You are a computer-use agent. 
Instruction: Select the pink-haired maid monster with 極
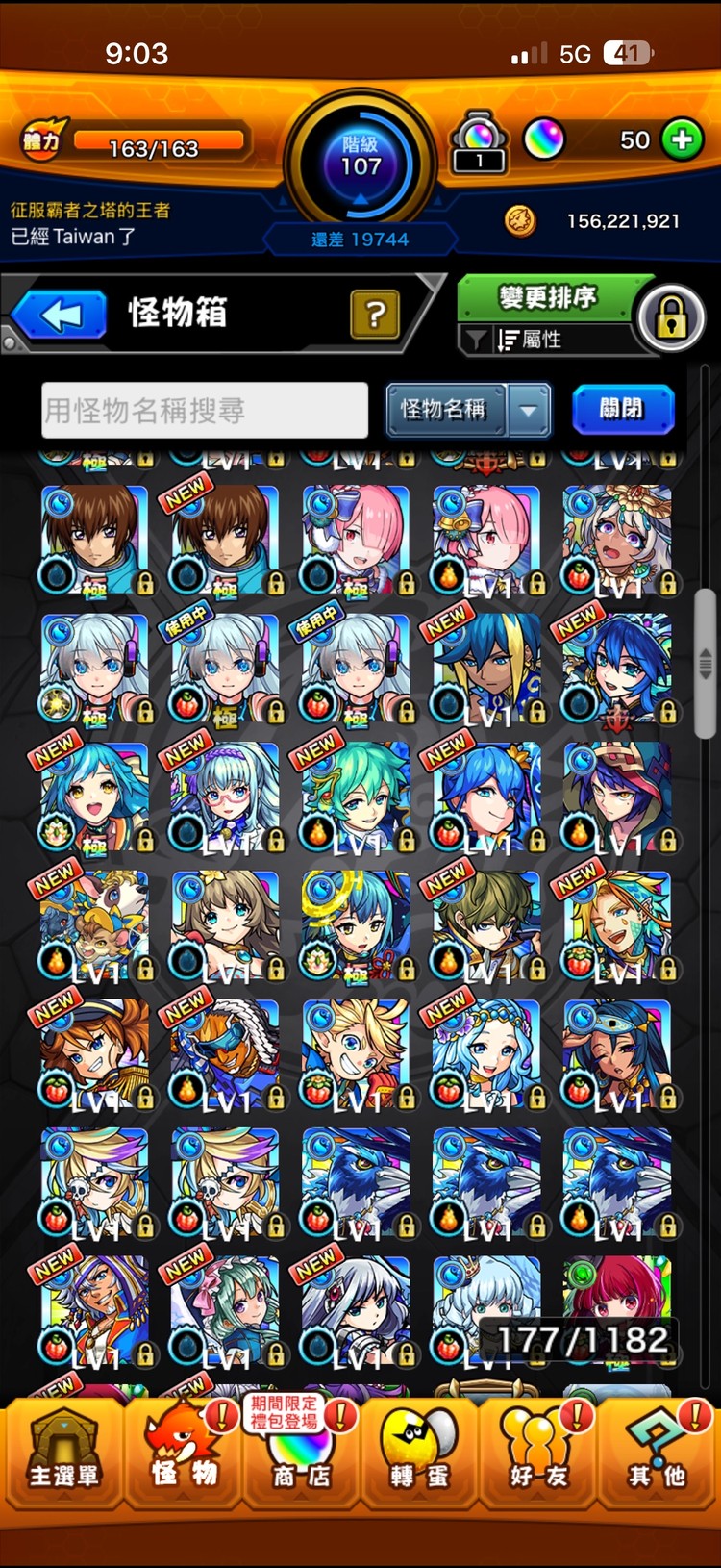356,541
